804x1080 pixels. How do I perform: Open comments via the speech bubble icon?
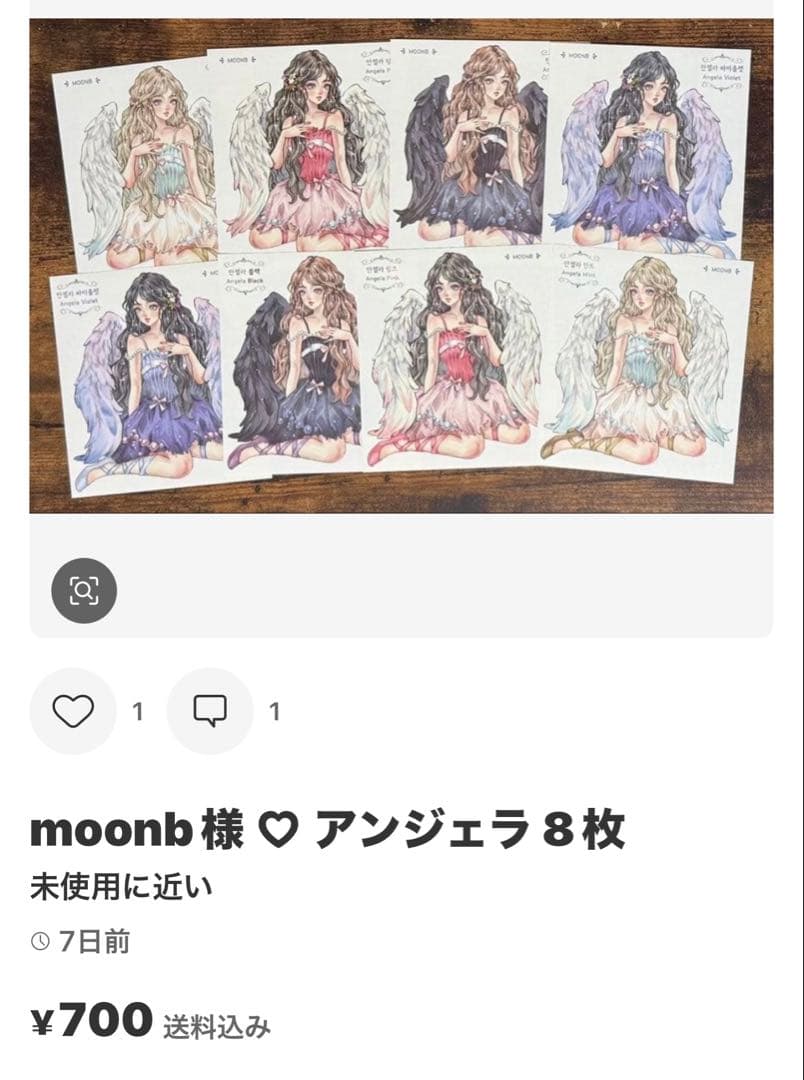coord(210,713)
